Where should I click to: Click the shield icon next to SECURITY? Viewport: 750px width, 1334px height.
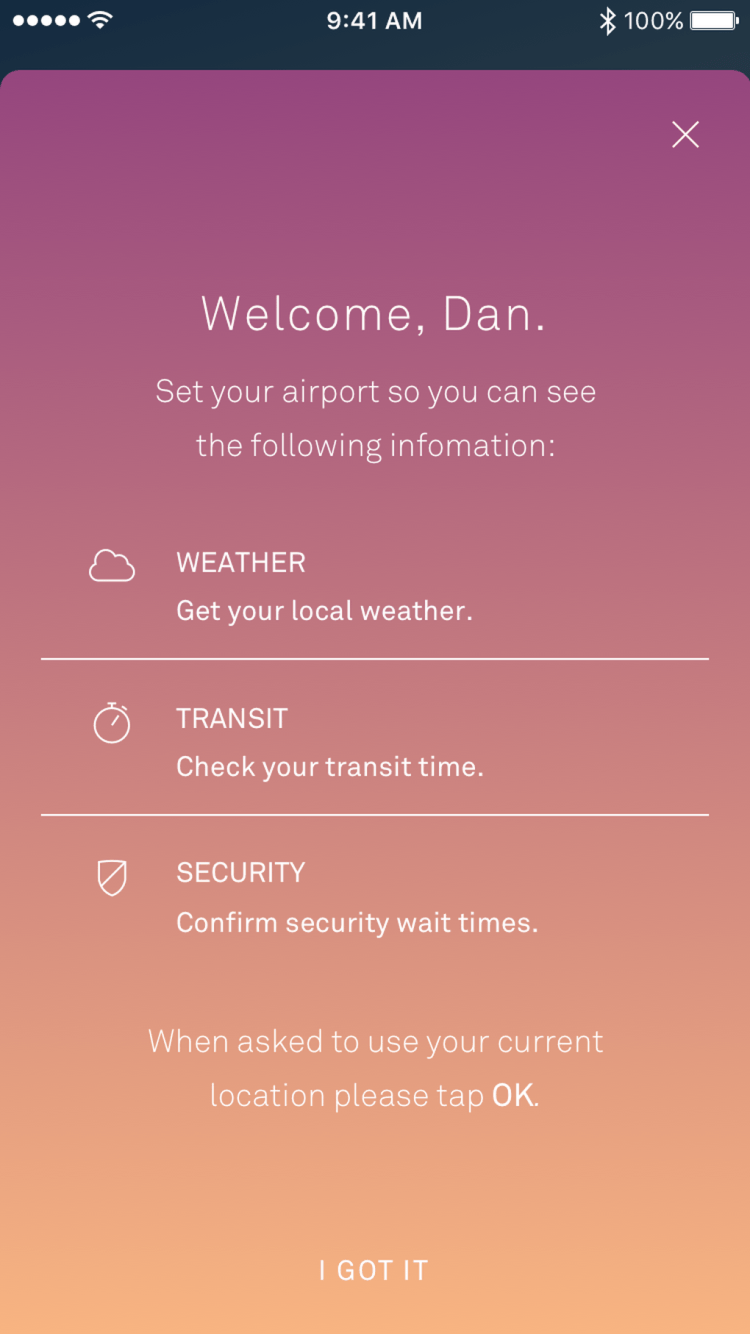112,877
